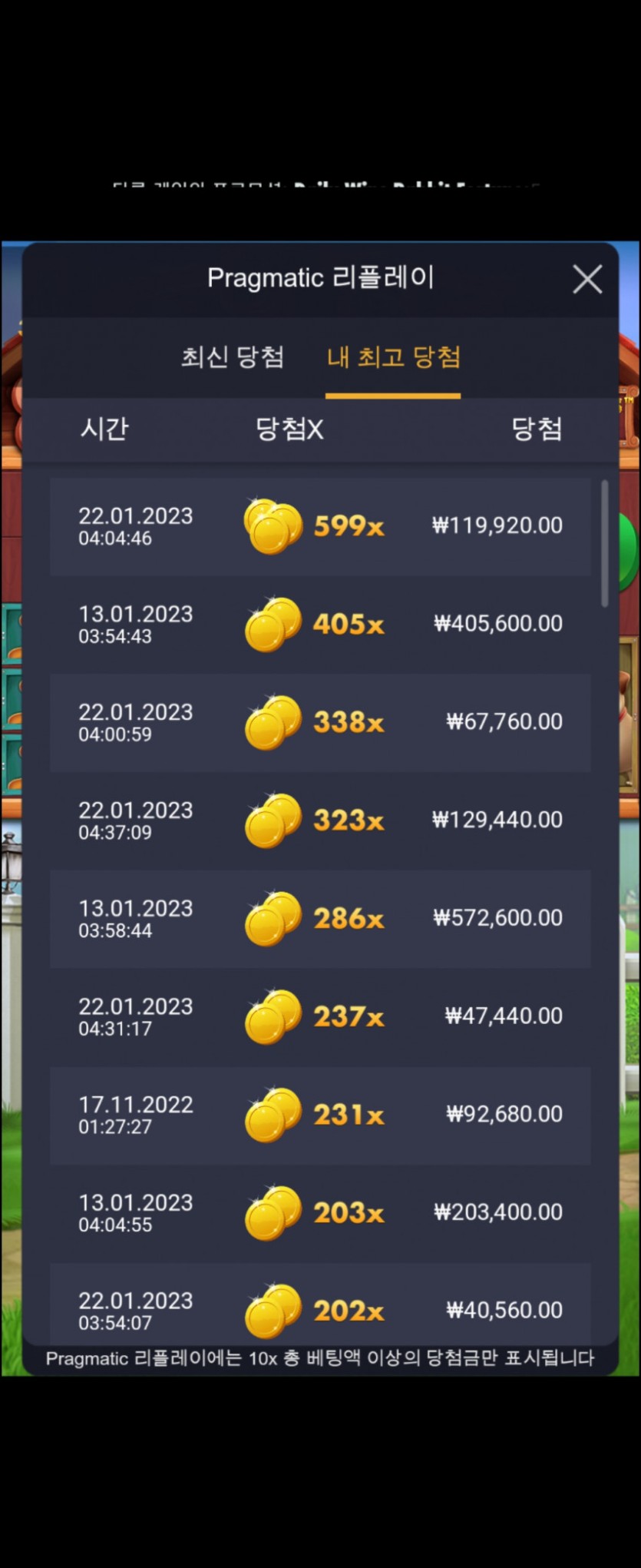Watch the 237x win replay
This screenshot has width=641, height=1568.
click(320, 1016)
